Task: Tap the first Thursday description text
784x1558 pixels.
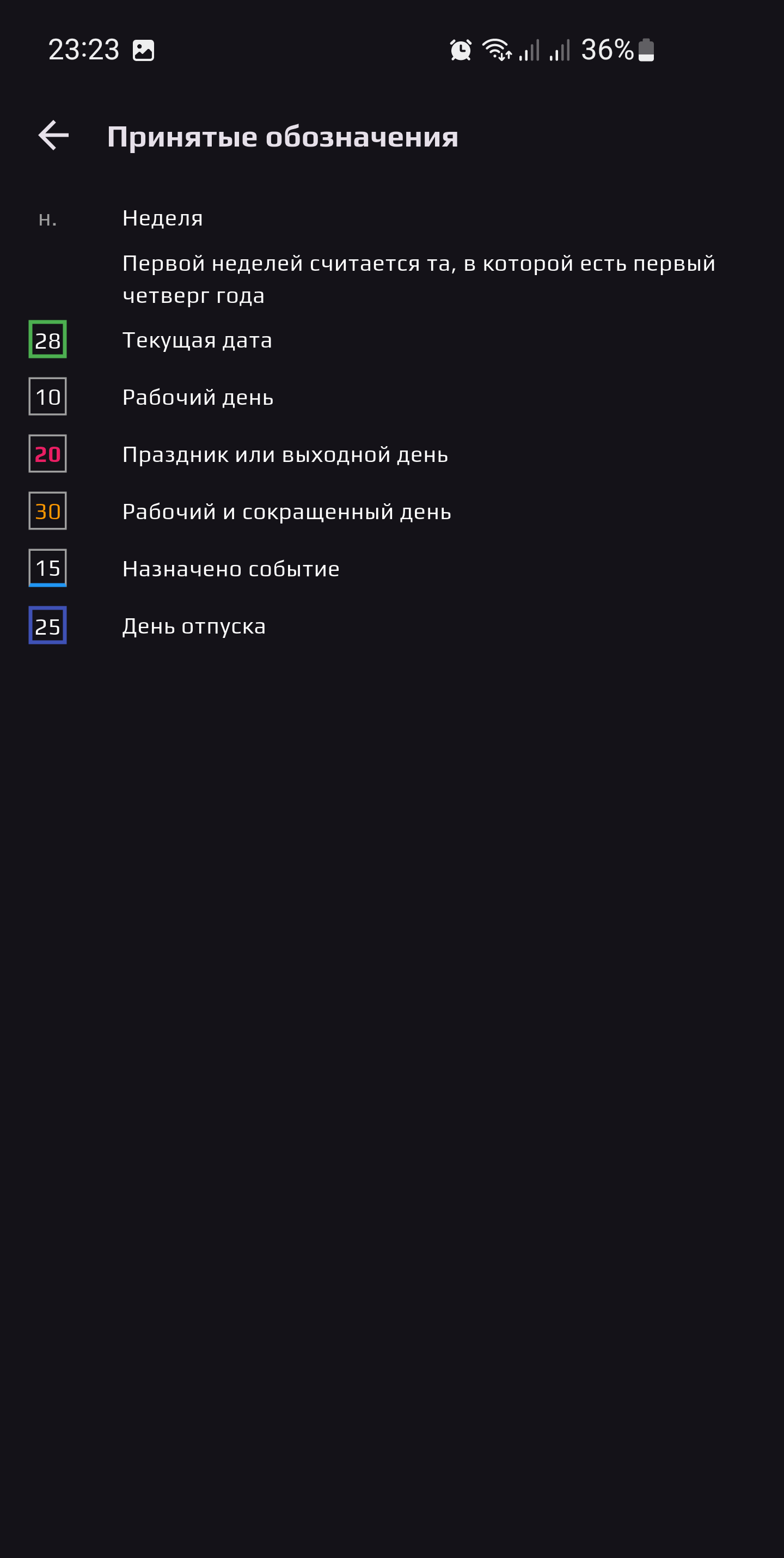Action: 418,278
